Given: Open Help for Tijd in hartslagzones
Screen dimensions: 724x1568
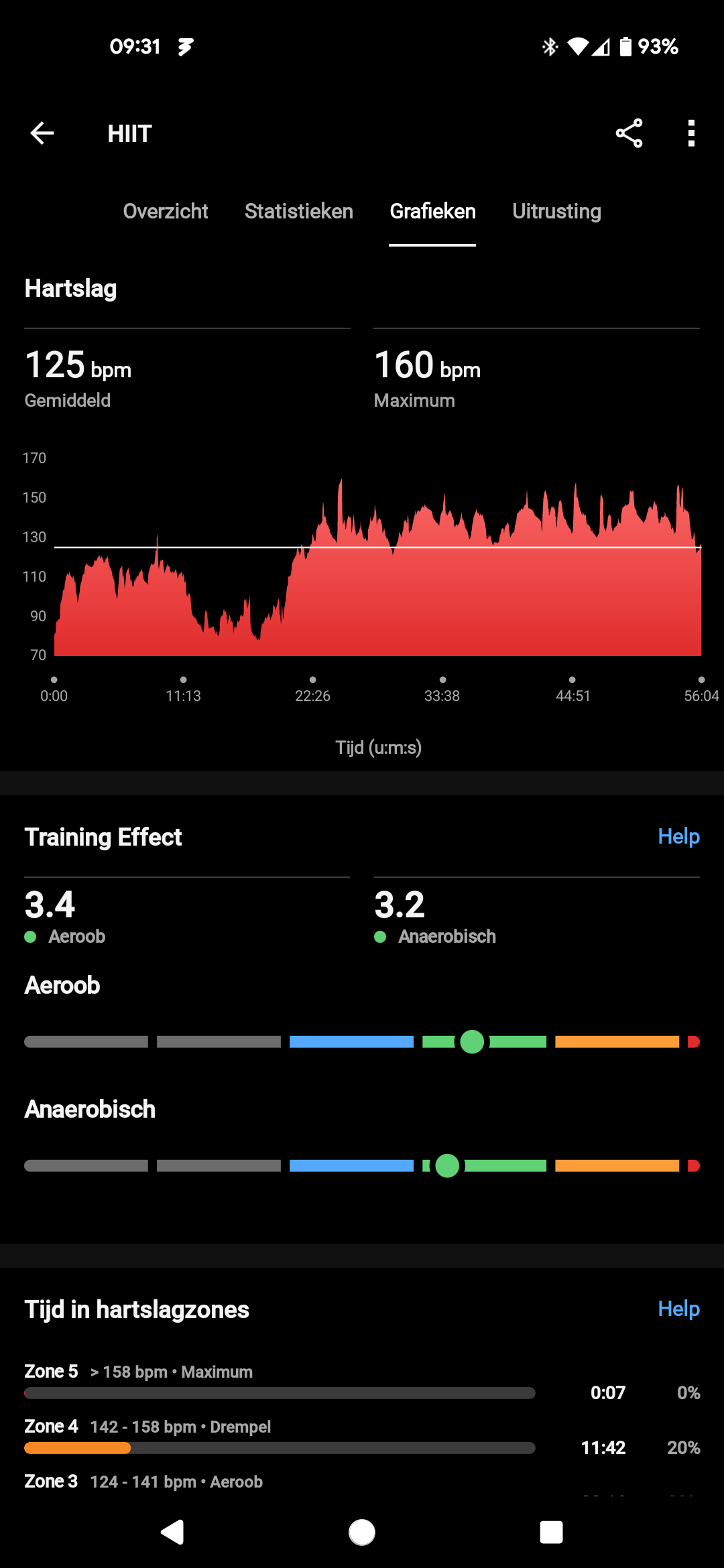Looking at the screenshot, I should pyautogui.click(x=678, y=1309).
